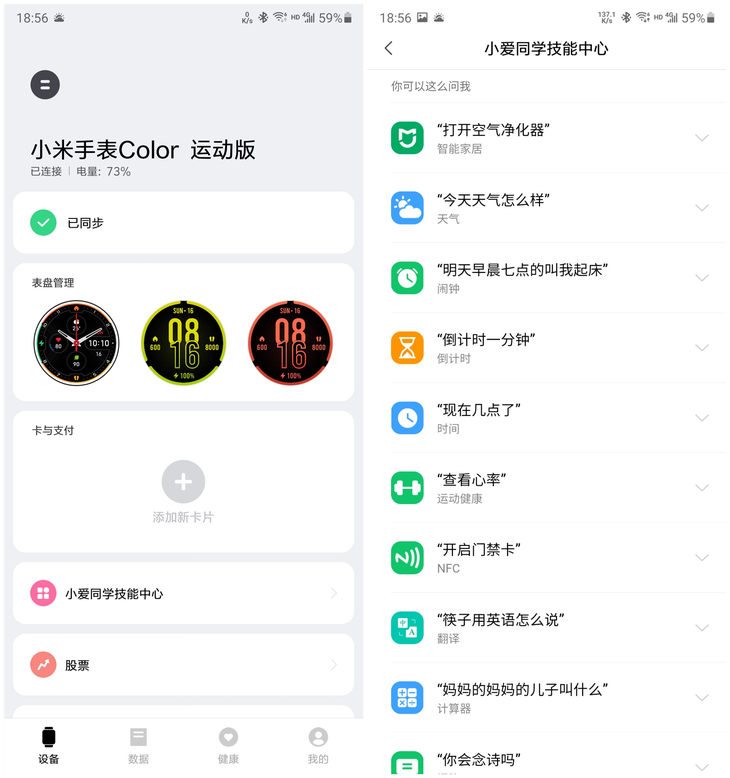Open the 股票 row
This screenshot has width=730, height=778.
pyautogui.click(x=183, y=664)
